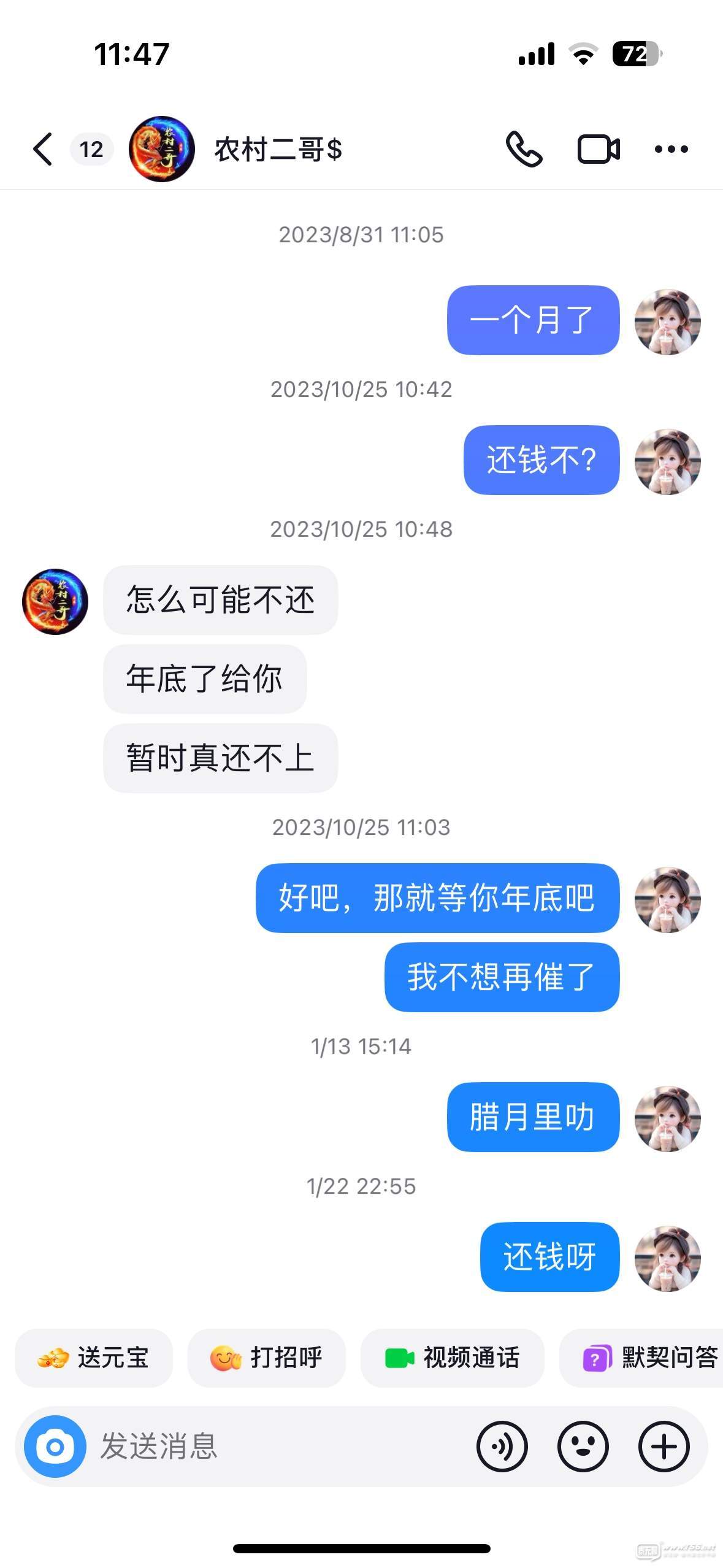Switch to voice message input
This screenshot has width=723, height=1568.
click(x=502, y=1447)
